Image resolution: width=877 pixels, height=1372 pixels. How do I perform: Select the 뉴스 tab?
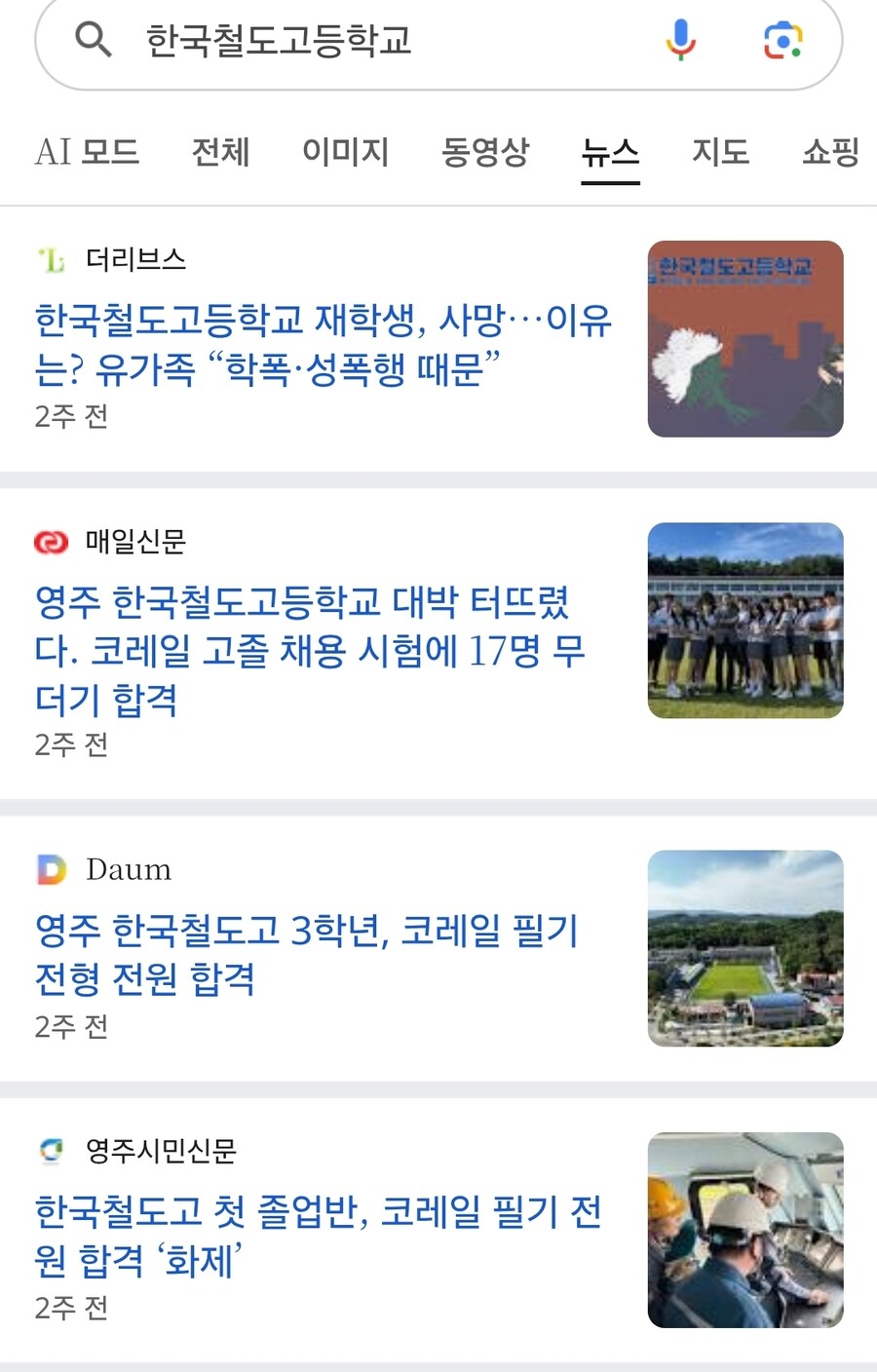pyautogui.click(x=610, y=152)
